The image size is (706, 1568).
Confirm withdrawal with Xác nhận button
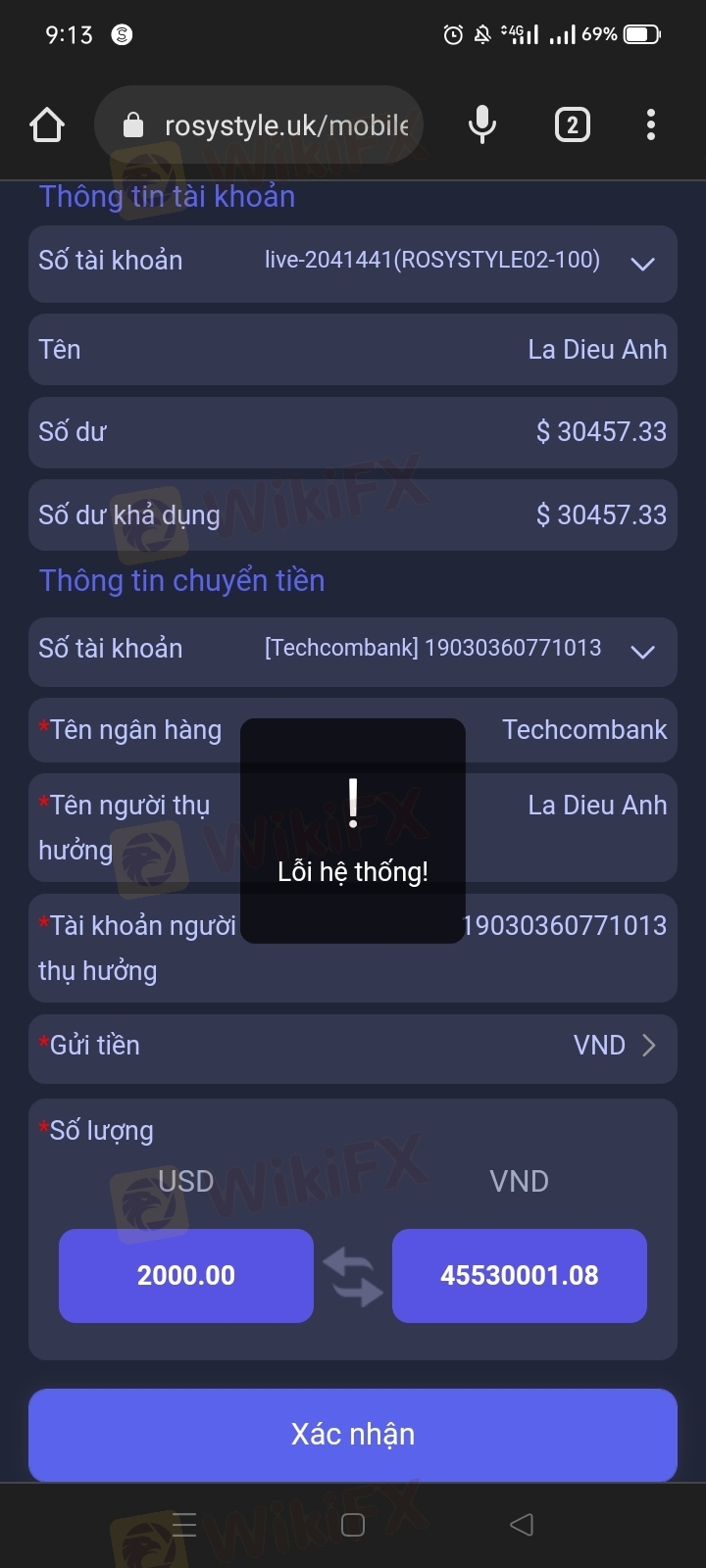pos(353,1435)
